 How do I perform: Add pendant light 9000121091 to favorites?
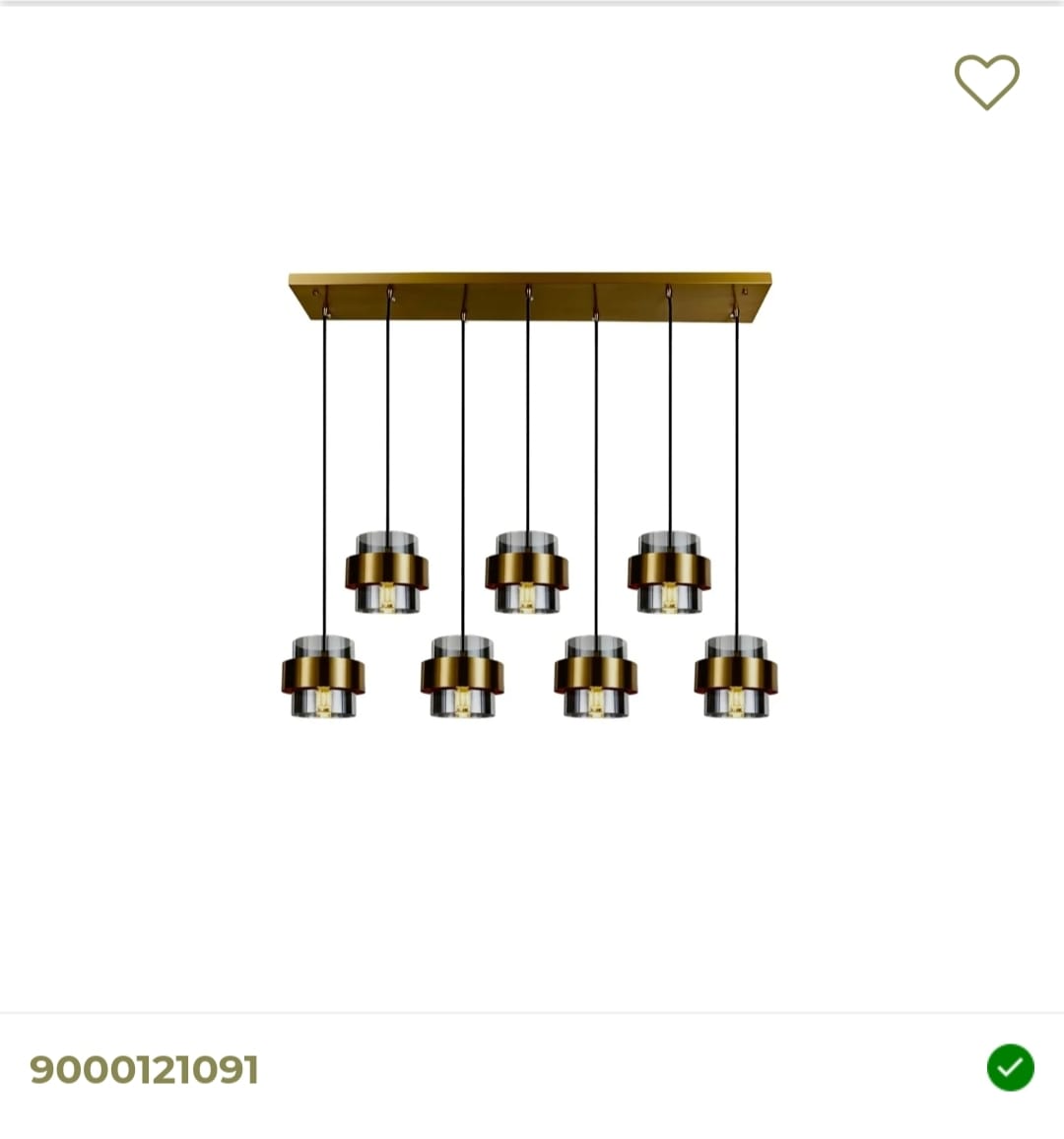point(986,81)
